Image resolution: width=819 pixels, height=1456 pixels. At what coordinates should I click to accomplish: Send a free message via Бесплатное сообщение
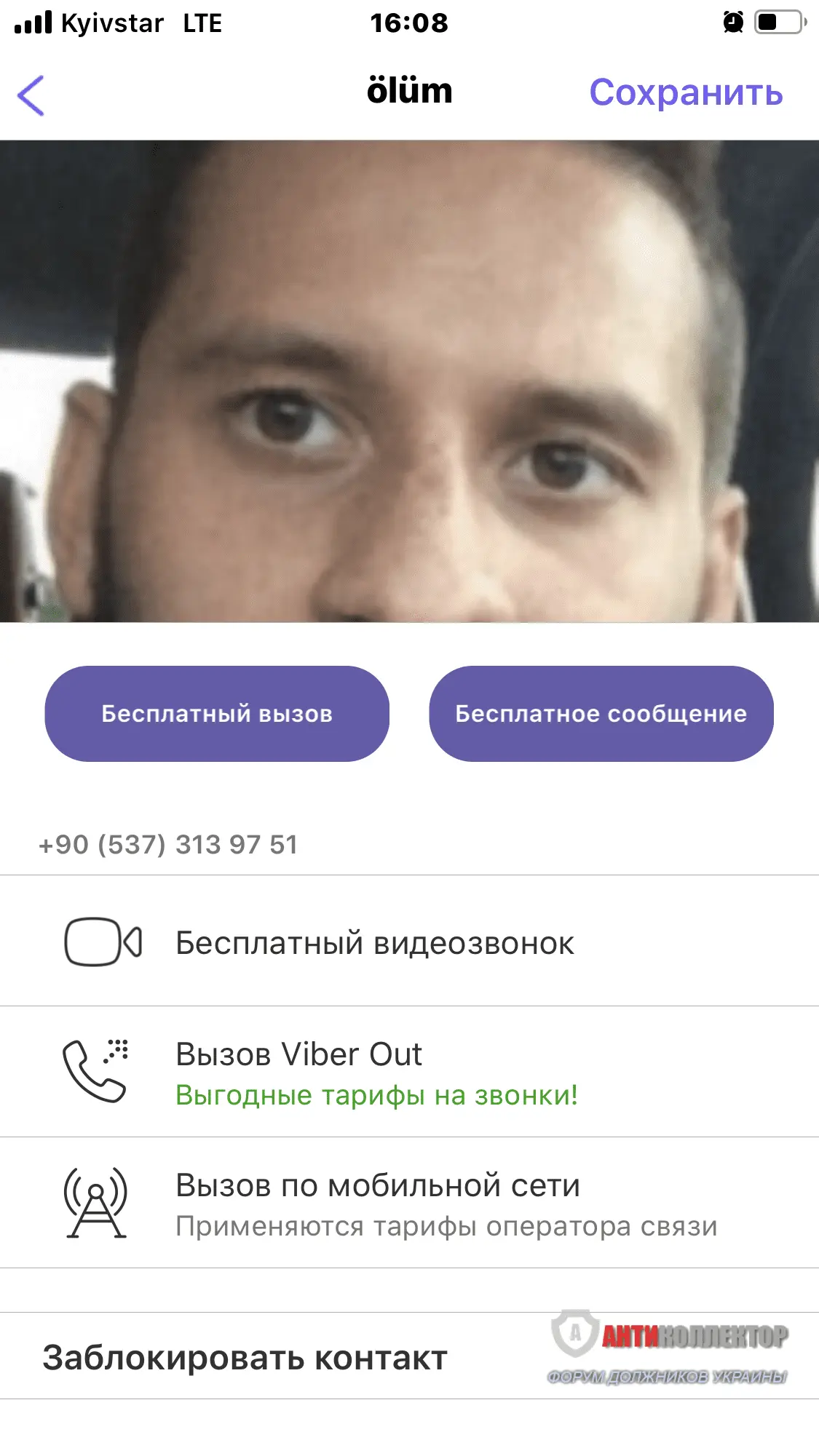601,714
